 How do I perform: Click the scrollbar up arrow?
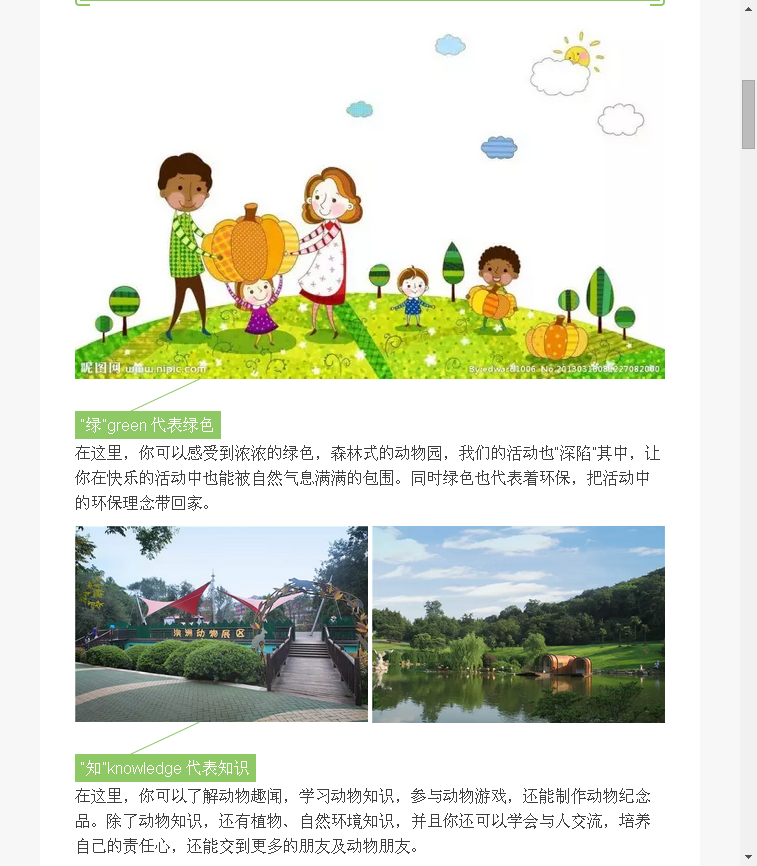click(748, 8)
